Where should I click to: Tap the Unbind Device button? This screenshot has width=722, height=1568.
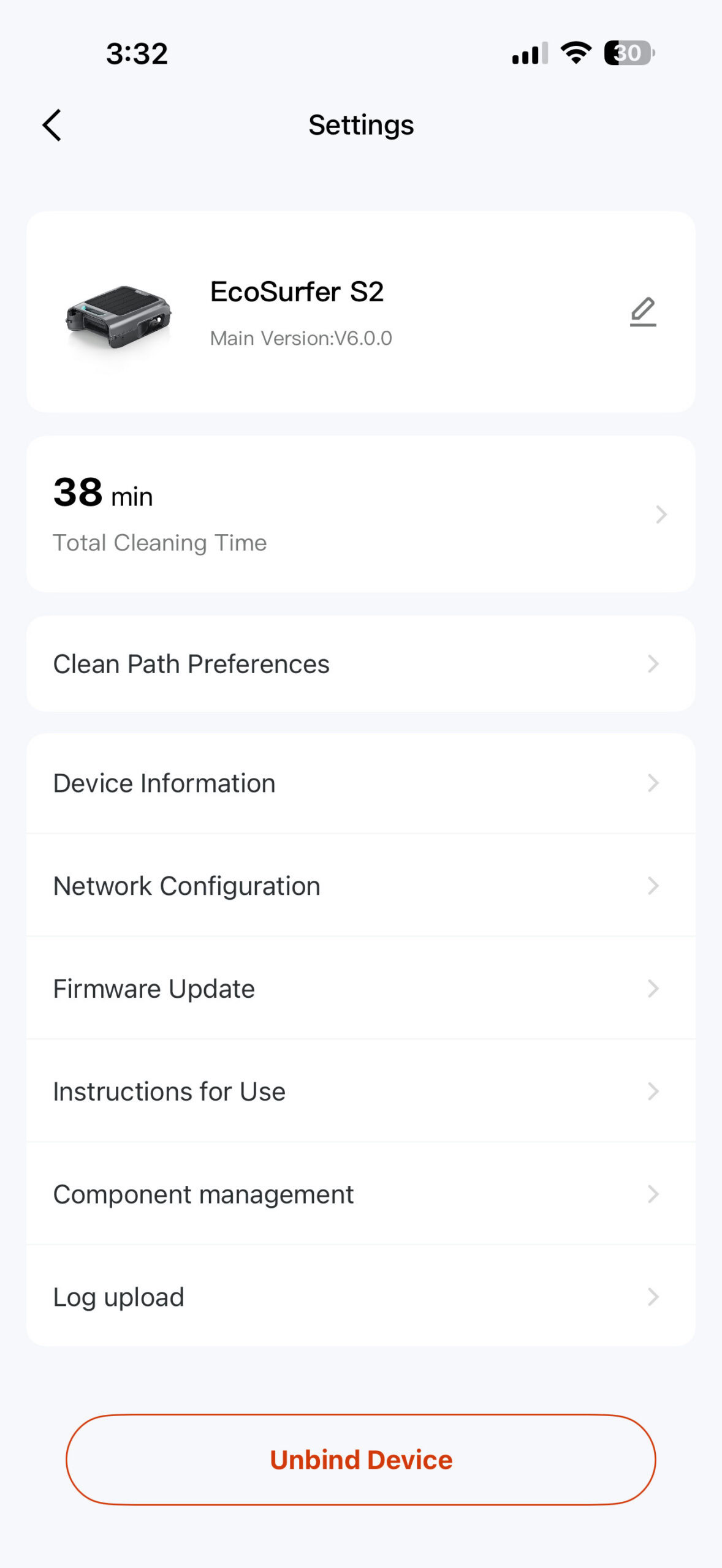[x=360, y=1460]
